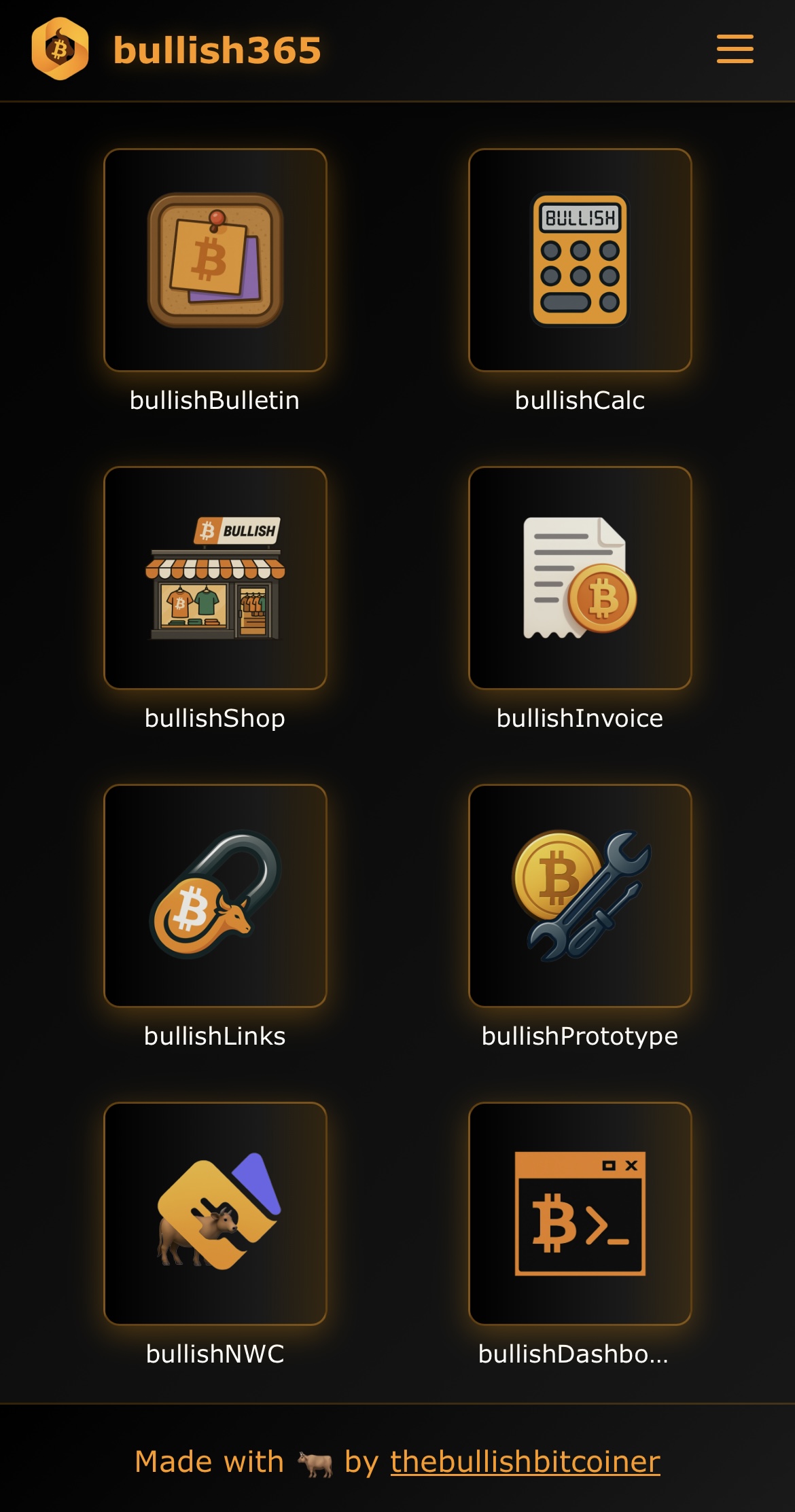795x1512 pixels.
Task: Open the bullishShop tile
Action: click(215, 578)
